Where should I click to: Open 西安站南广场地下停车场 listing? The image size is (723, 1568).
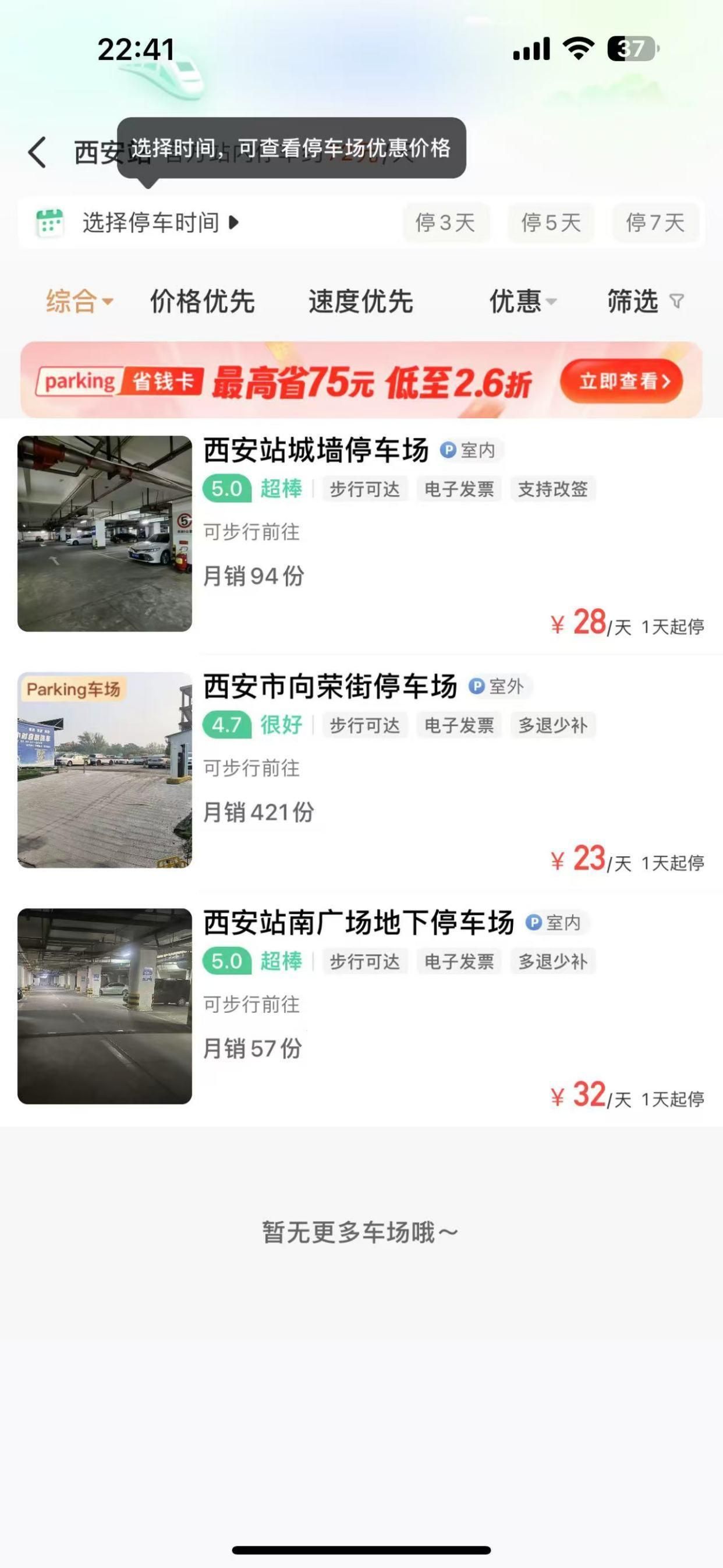(x=359, y=923)
